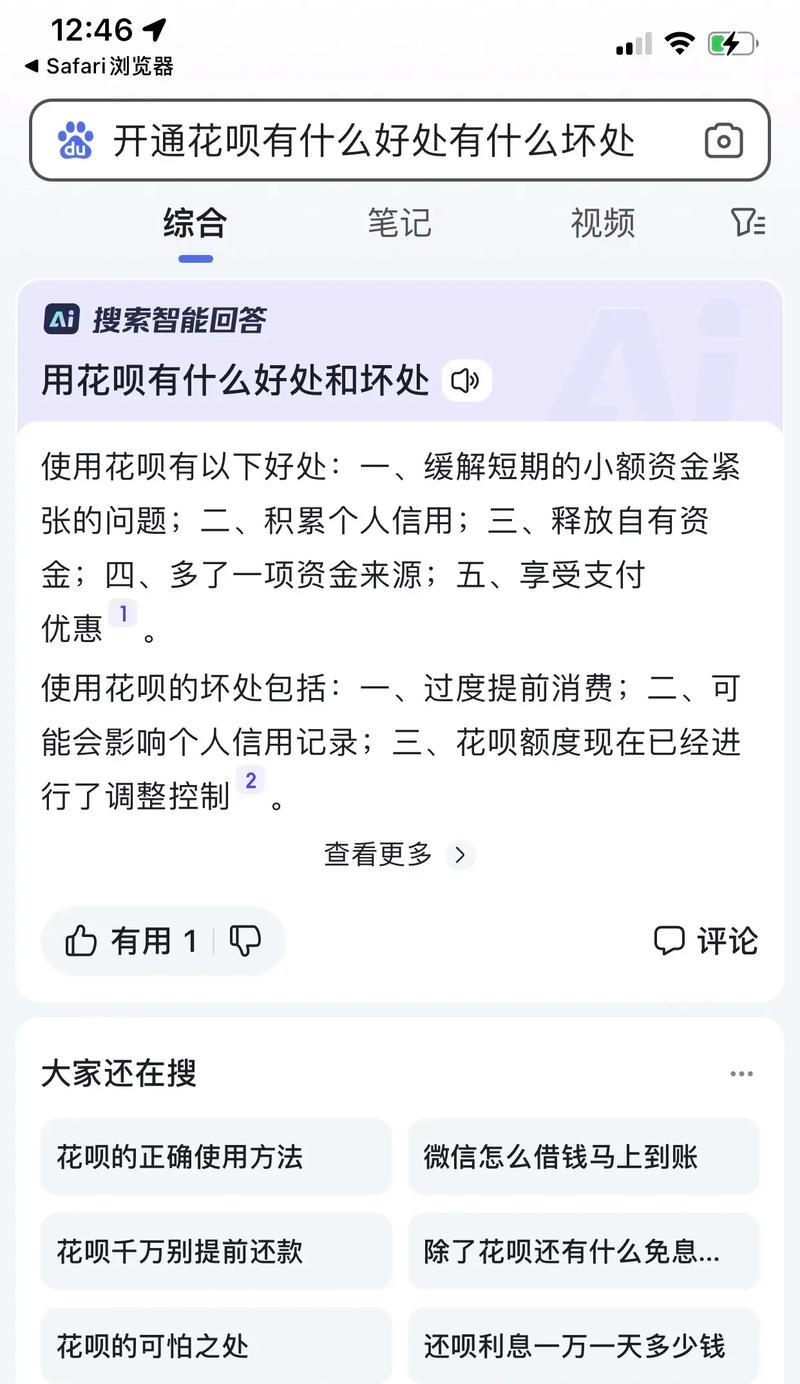Return to Safari浏览器 via the back link
The width and height of the screenshot is (800, 1384).
[99, 66]
